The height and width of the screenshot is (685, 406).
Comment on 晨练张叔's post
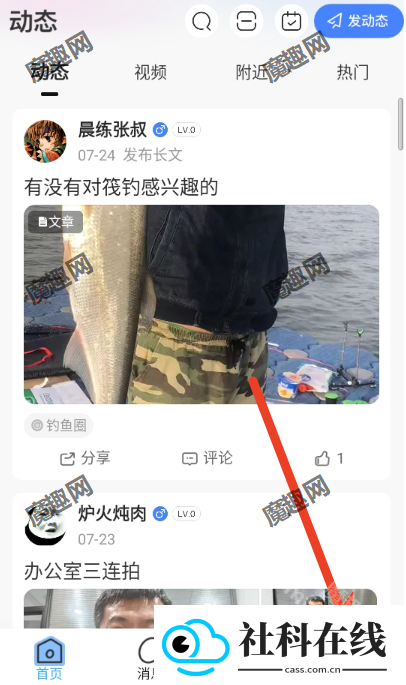[207, 458]
